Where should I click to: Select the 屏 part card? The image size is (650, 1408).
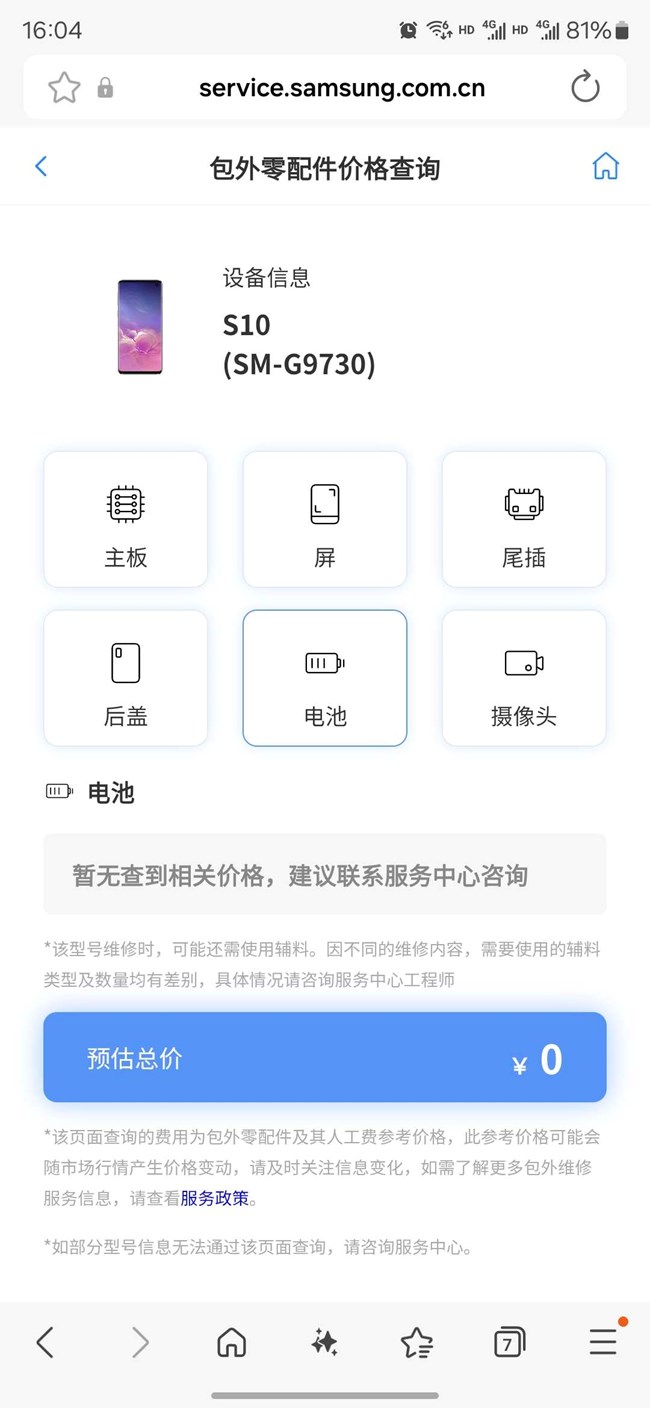[x=325, y=519]
